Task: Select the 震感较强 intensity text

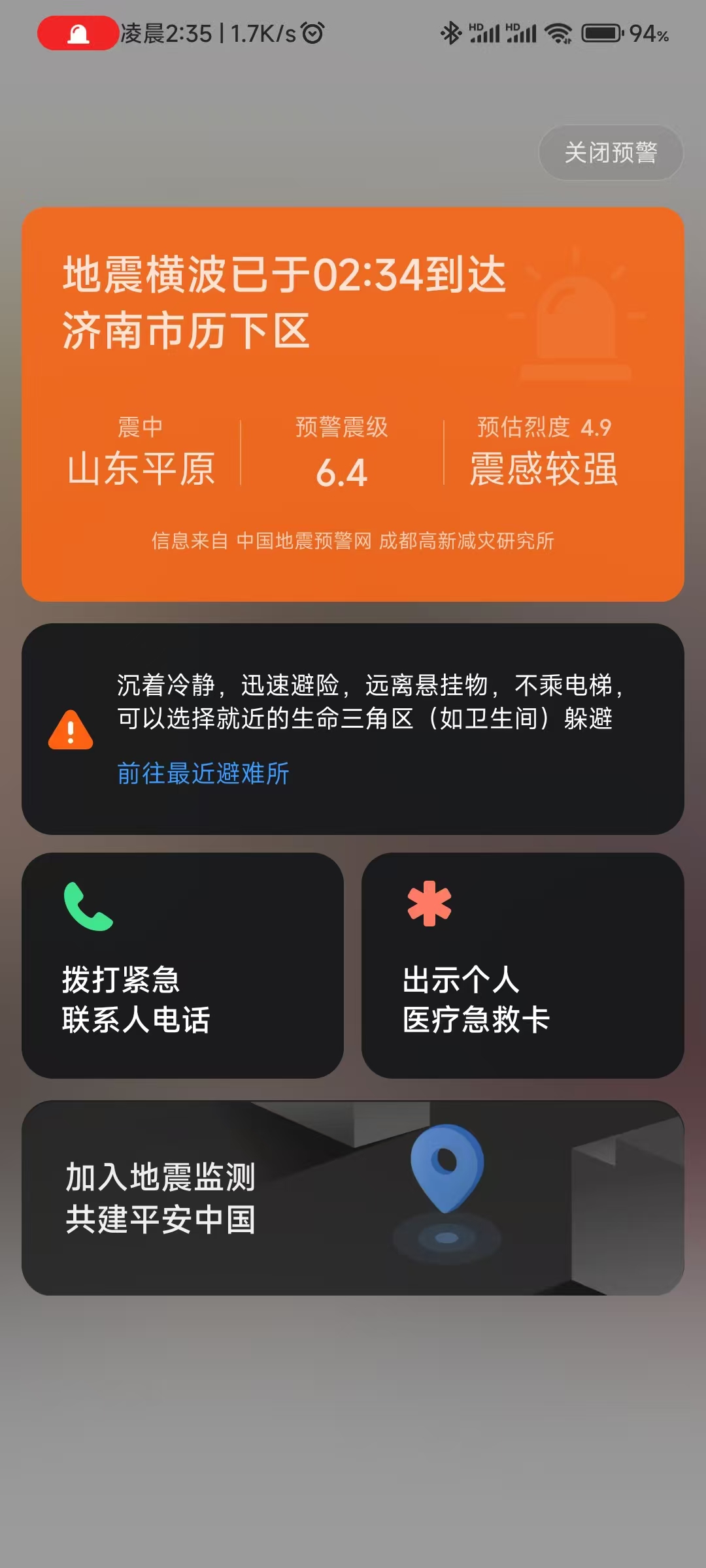Action: (x=546, y=470)
